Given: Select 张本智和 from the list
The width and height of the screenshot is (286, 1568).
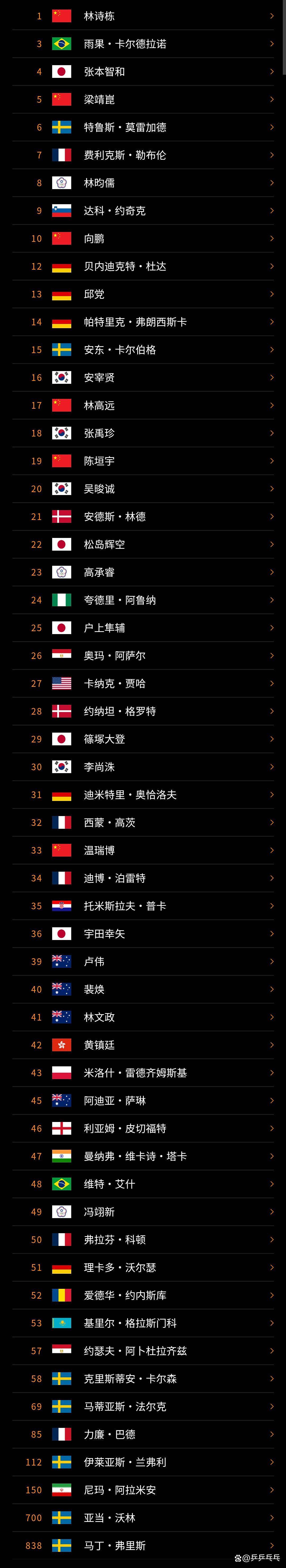Looking at the screenshot, I should (143, 72).
